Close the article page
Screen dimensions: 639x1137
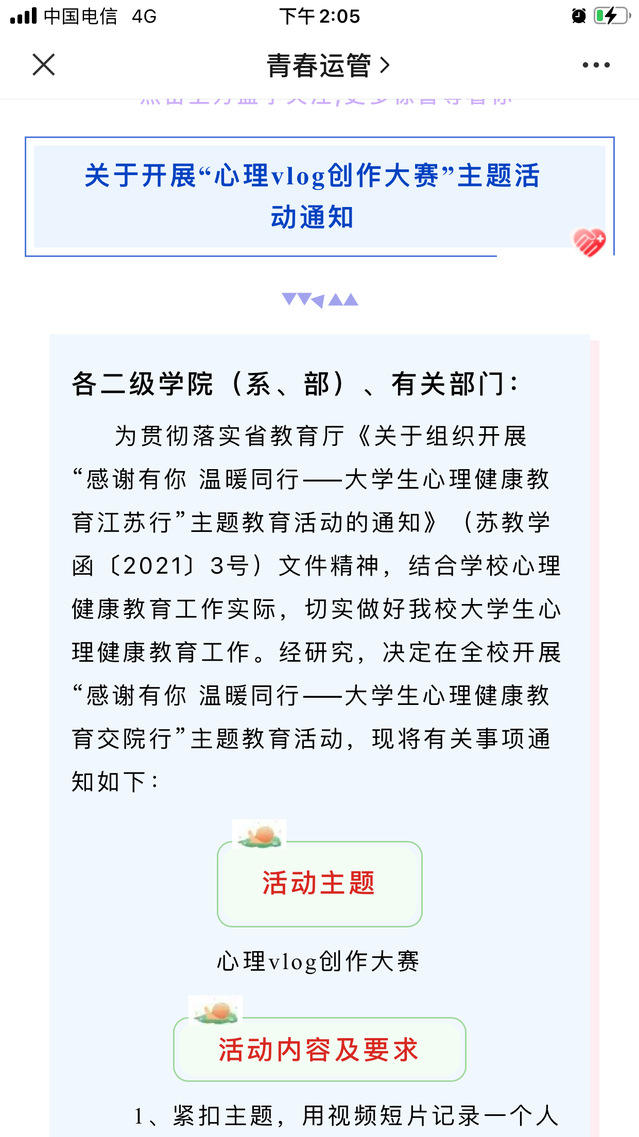44,66
